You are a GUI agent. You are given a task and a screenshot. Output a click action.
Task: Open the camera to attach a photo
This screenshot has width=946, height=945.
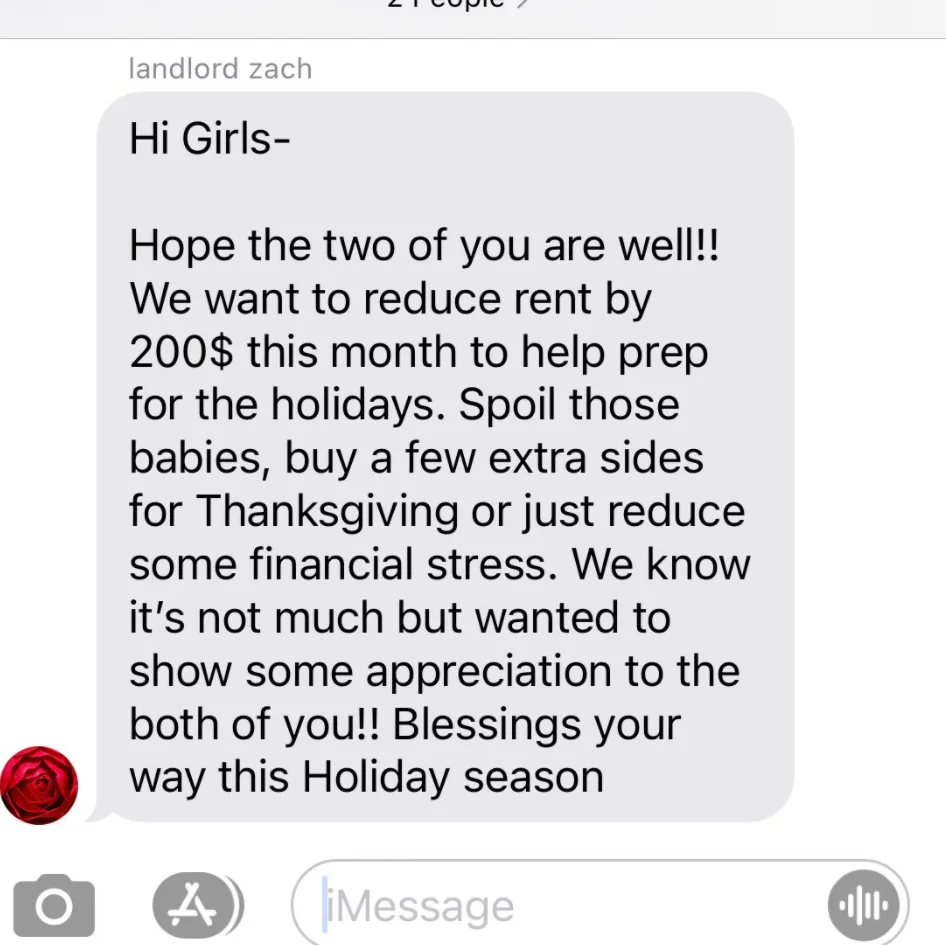[54, 905]
